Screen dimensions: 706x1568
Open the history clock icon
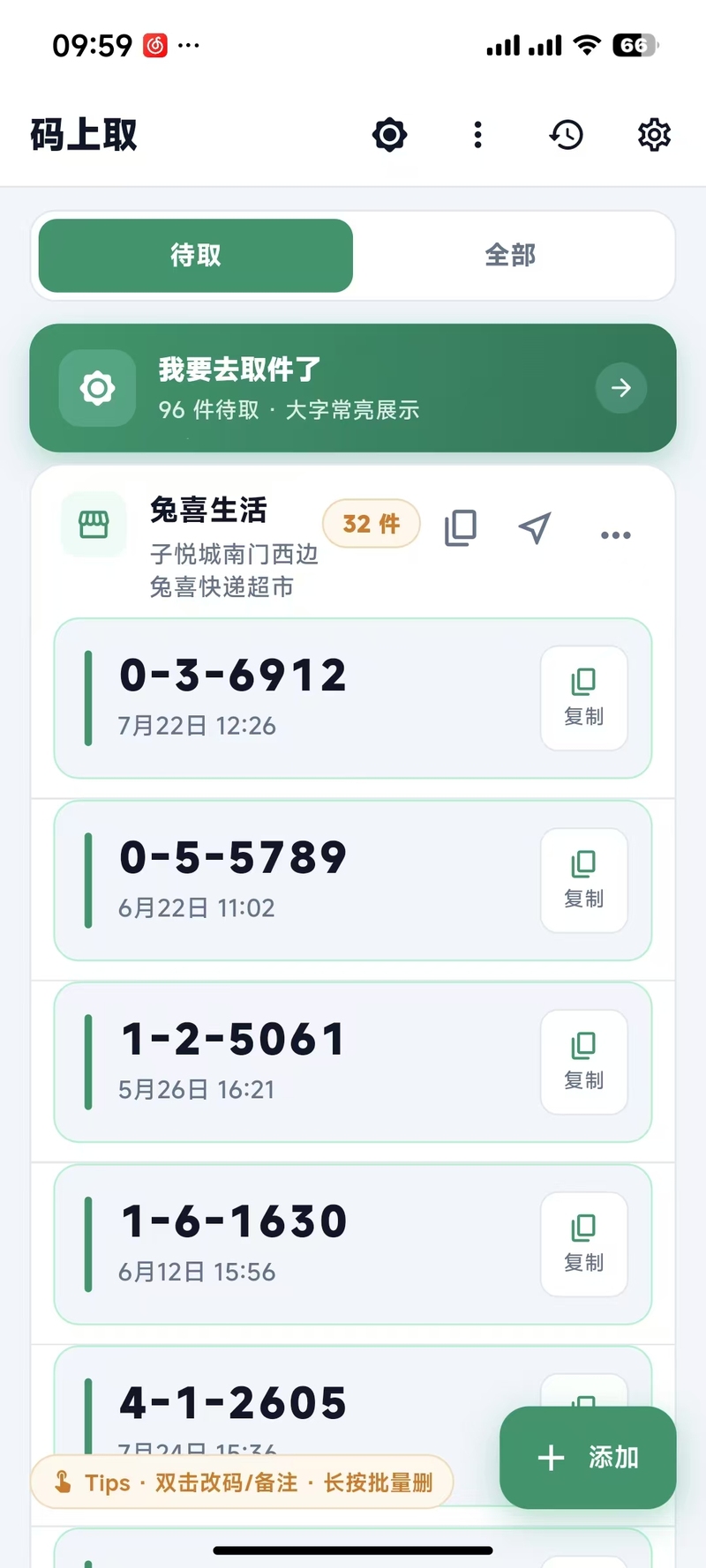point(566,135)
